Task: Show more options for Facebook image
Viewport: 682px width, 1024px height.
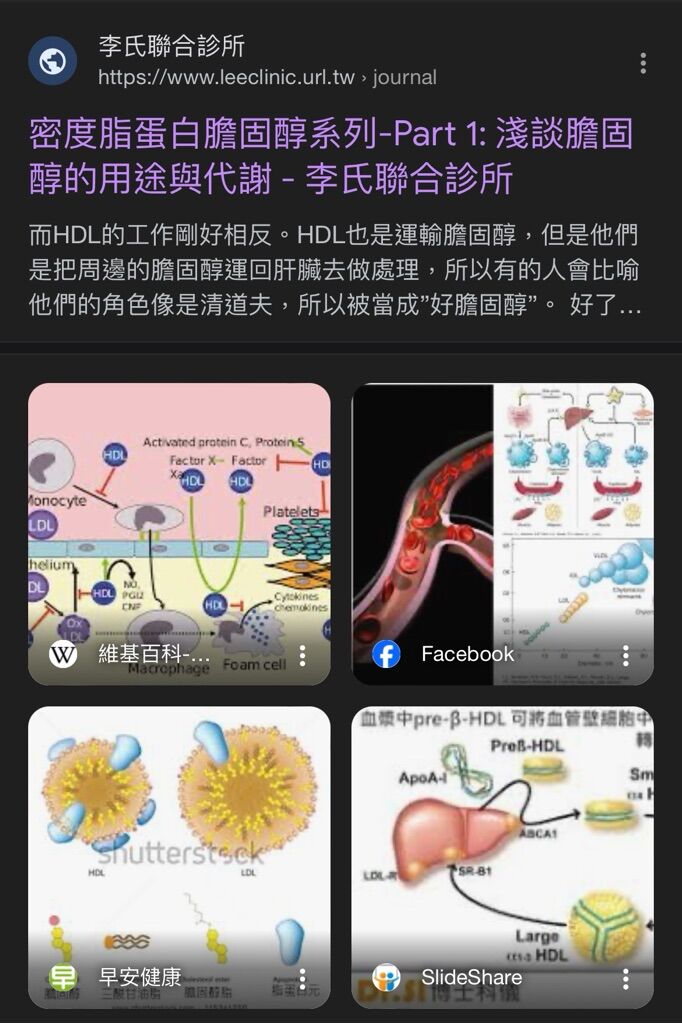Action: click(626, 656)
